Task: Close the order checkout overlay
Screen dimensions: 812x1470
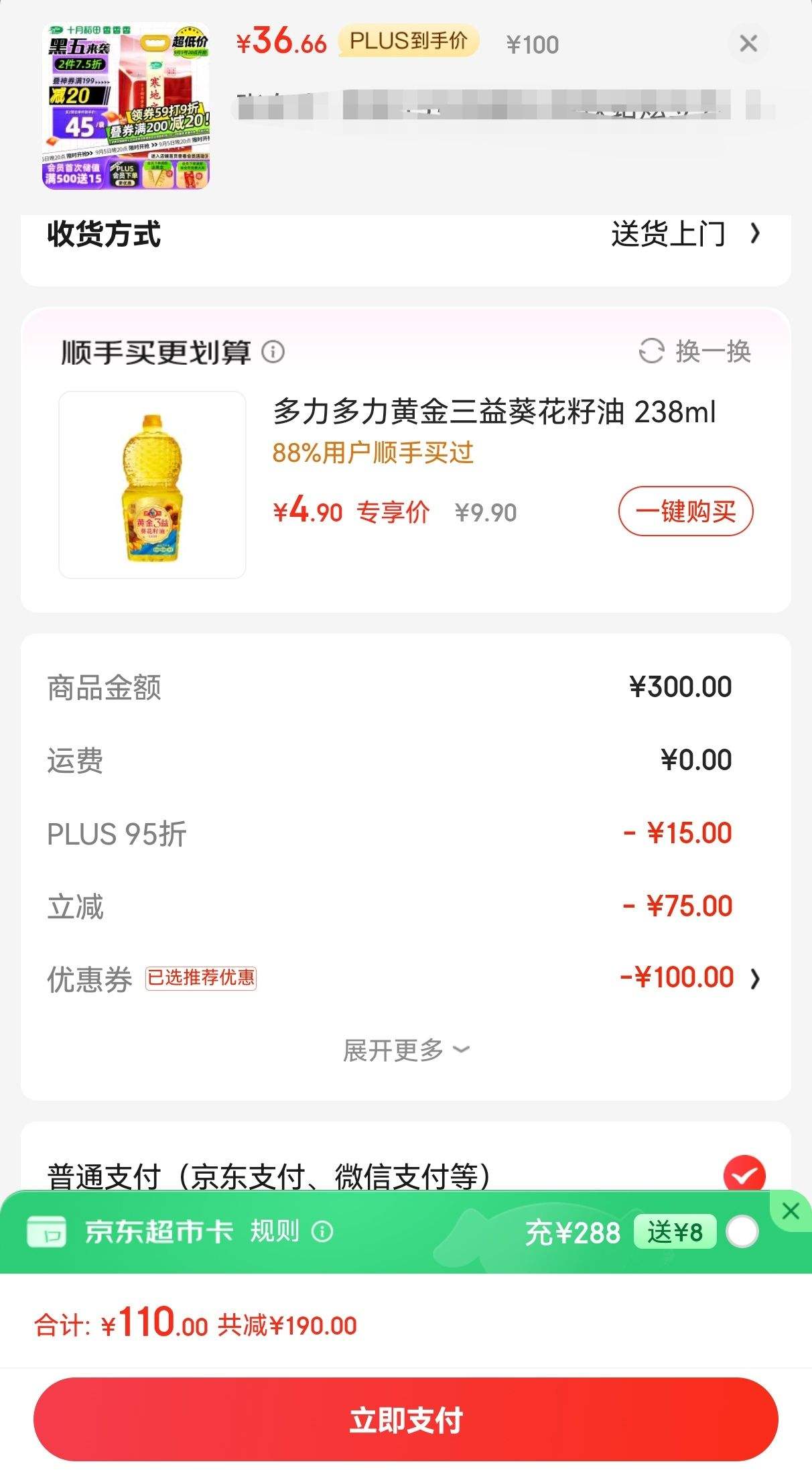Action: click(748, 43)
